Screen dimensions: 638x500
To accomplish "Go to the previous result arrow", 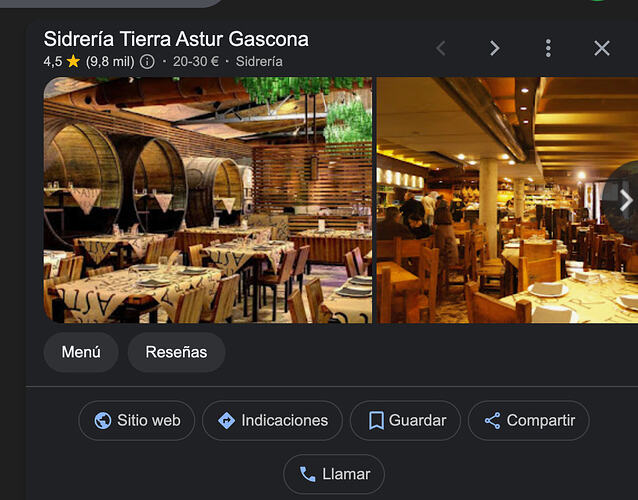I will 440,48.
